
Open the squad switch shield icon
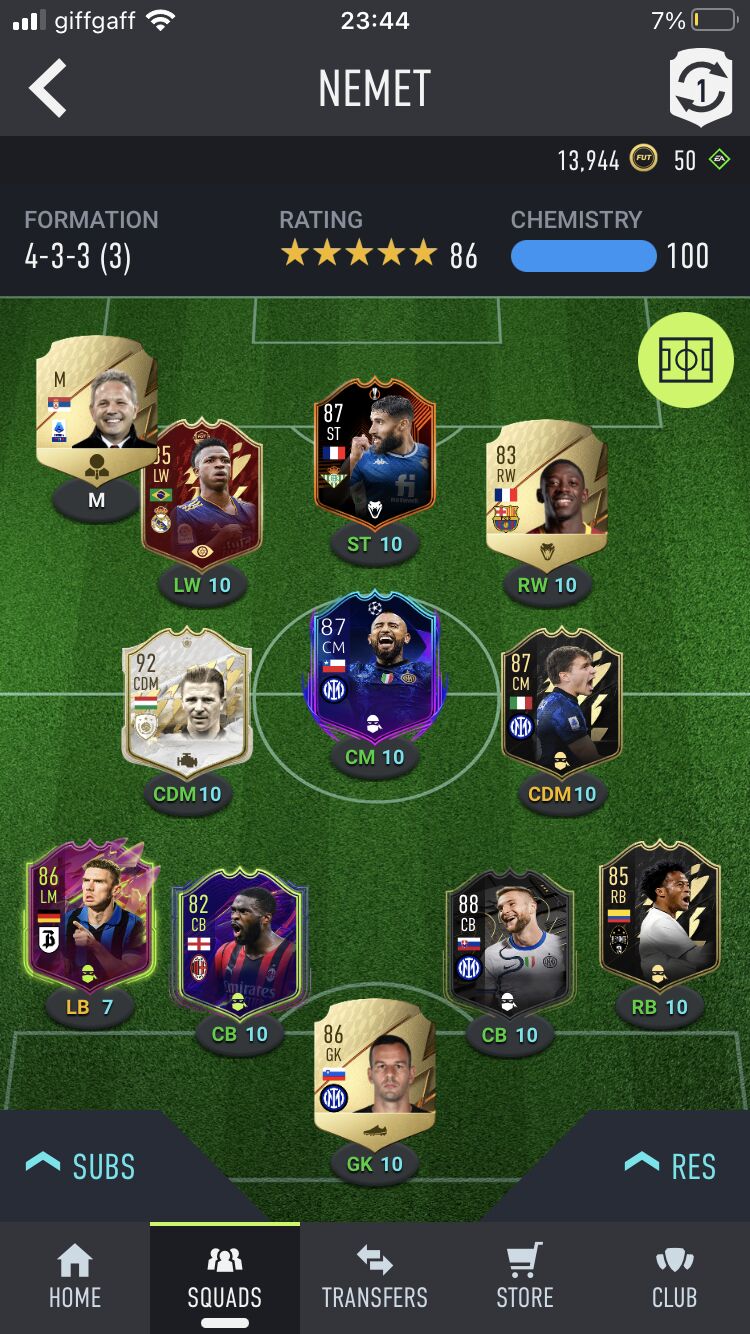click(x=700, y=88)
